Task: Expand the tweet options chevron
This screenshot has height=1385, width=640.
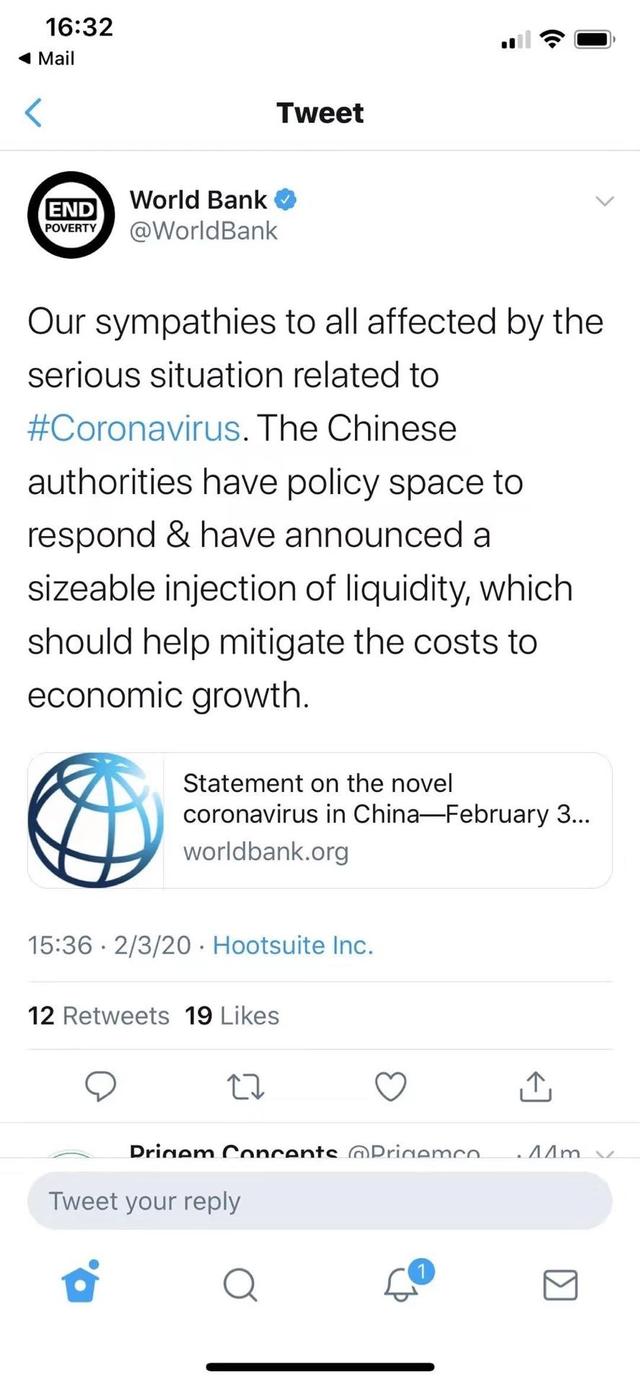Action: click(x=604, y=201)
